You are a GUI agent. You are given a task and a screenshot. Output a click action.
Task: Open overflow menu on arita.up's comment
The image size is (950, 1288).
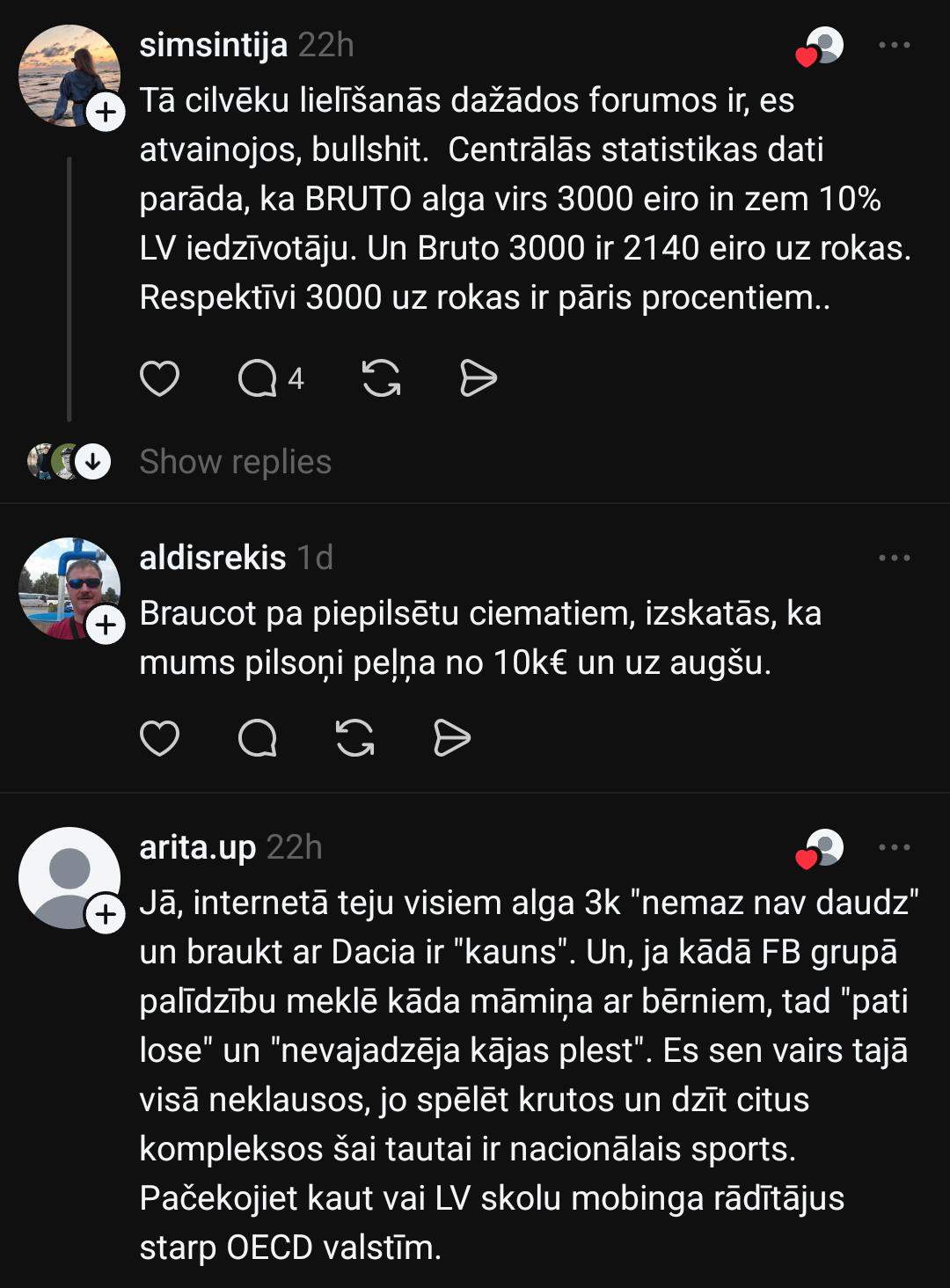894,847
